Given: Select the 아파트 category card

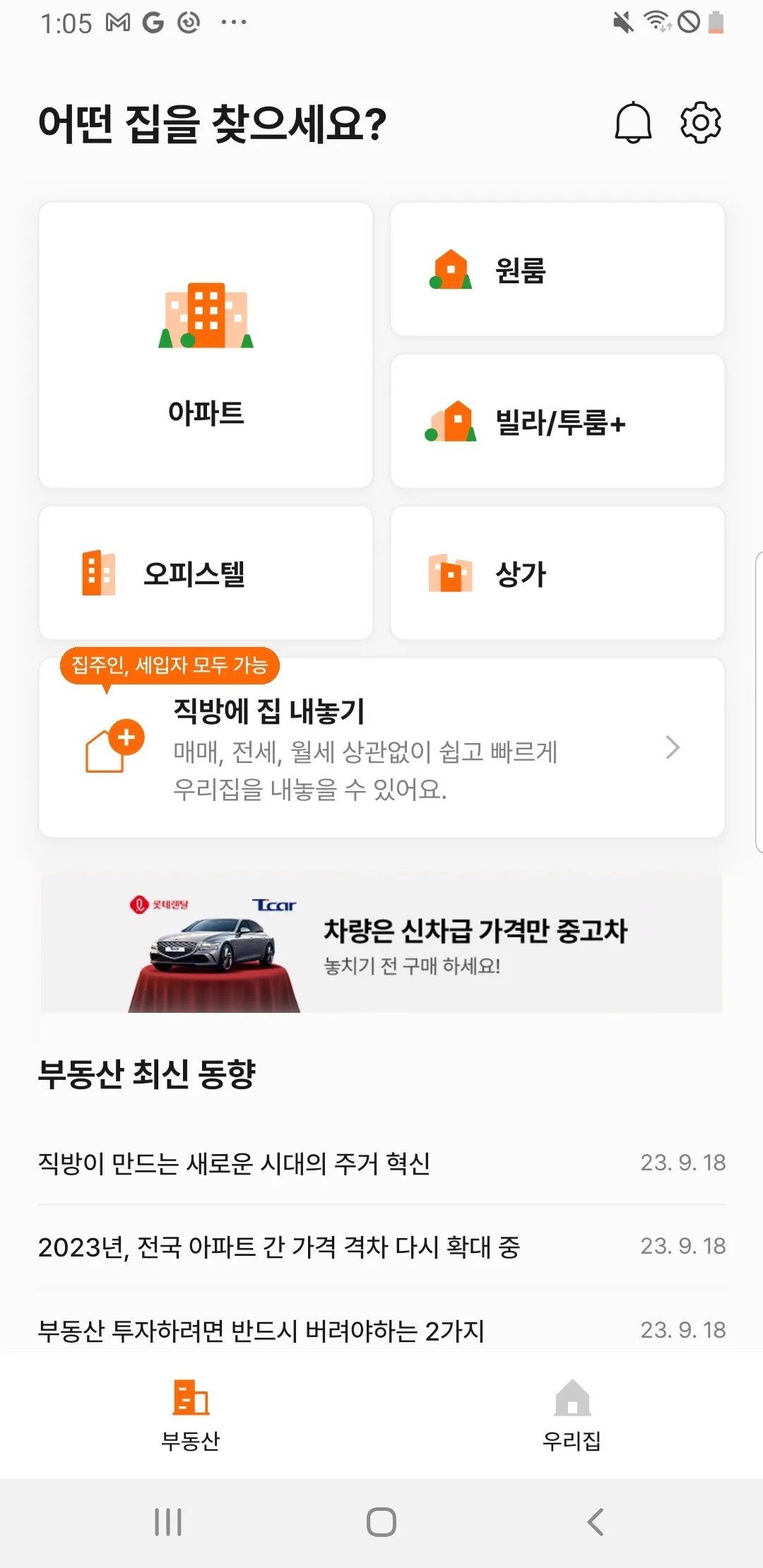Looking at the screenshot, I should tap(206, 345).
